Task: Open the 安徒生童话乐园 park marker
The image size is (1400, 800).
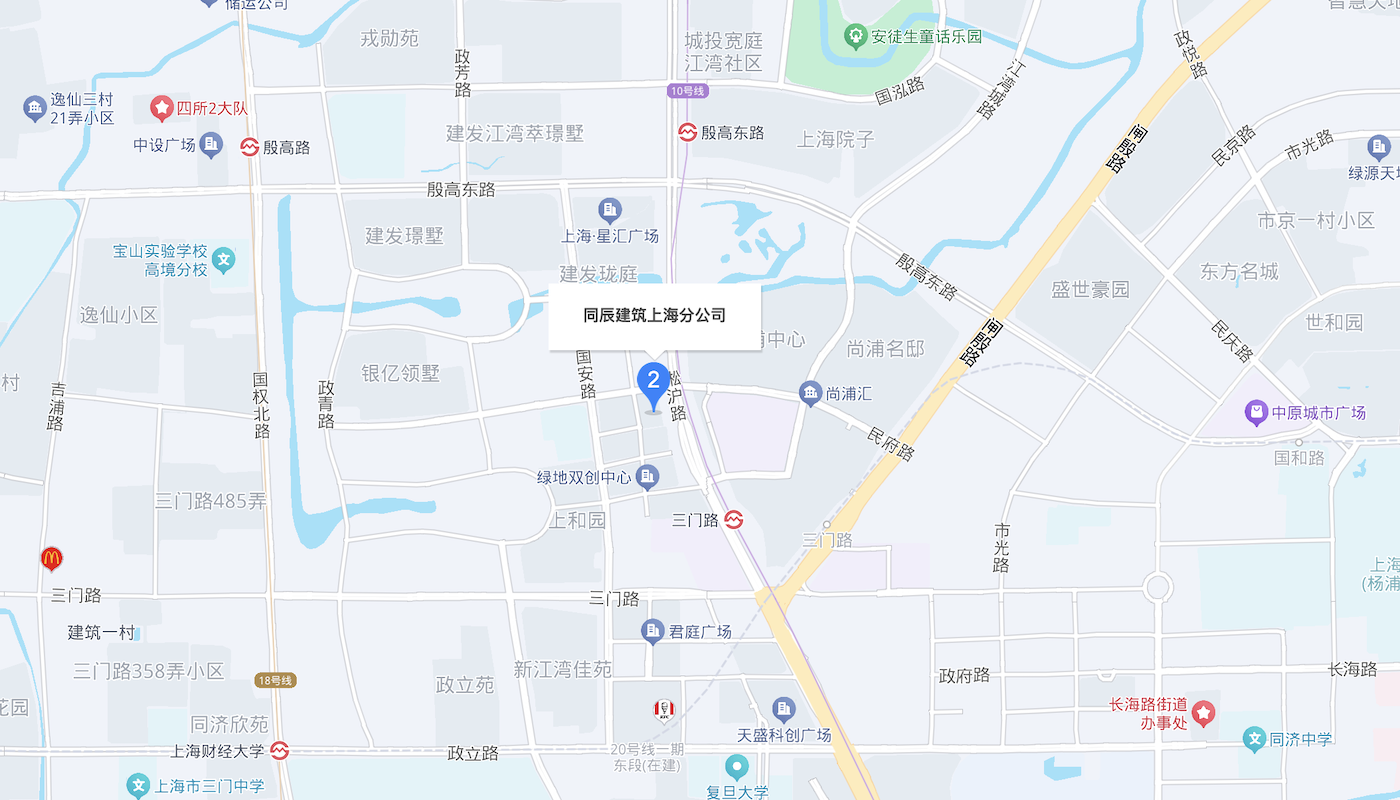Action: [x=855, y=37]
